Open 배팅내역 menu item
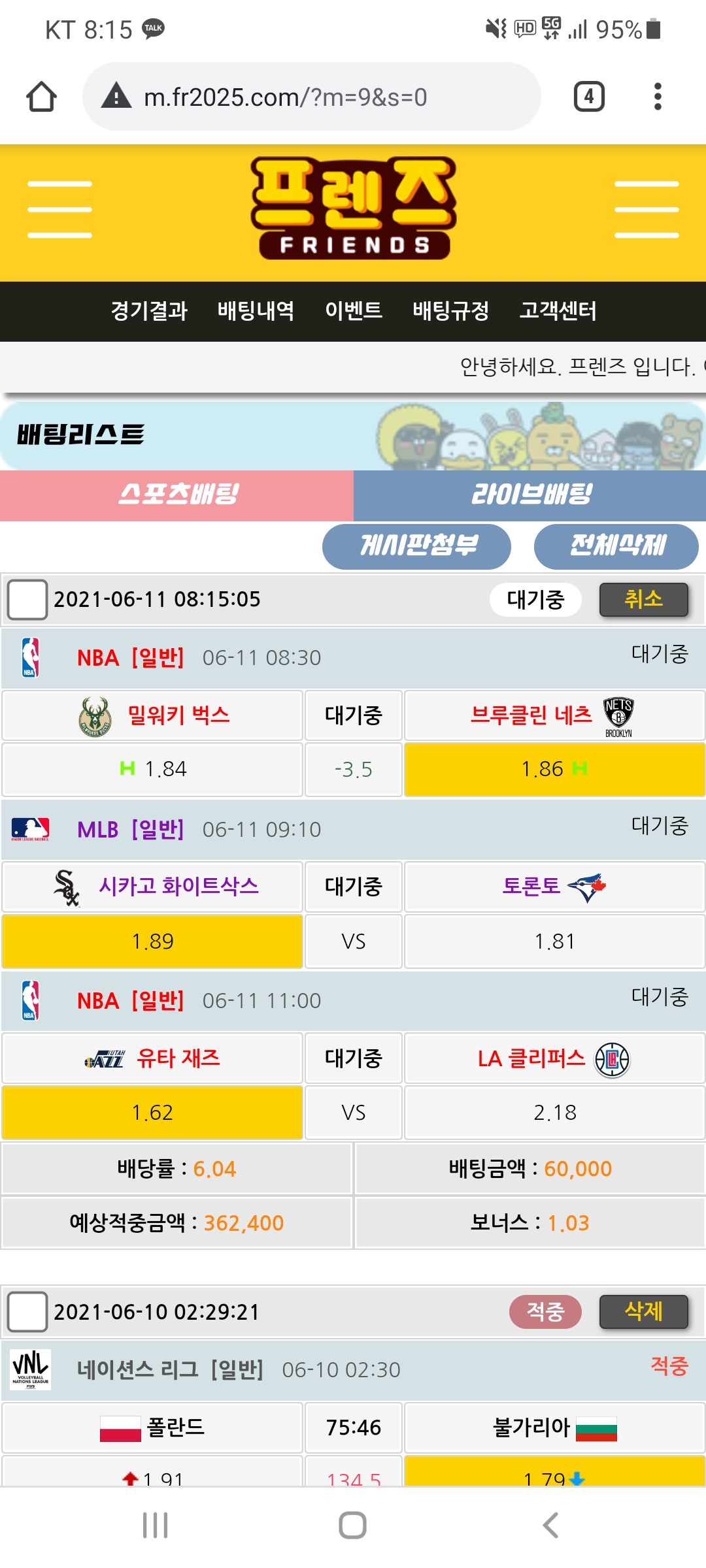The image size is (706, 1568). [256, 311]
